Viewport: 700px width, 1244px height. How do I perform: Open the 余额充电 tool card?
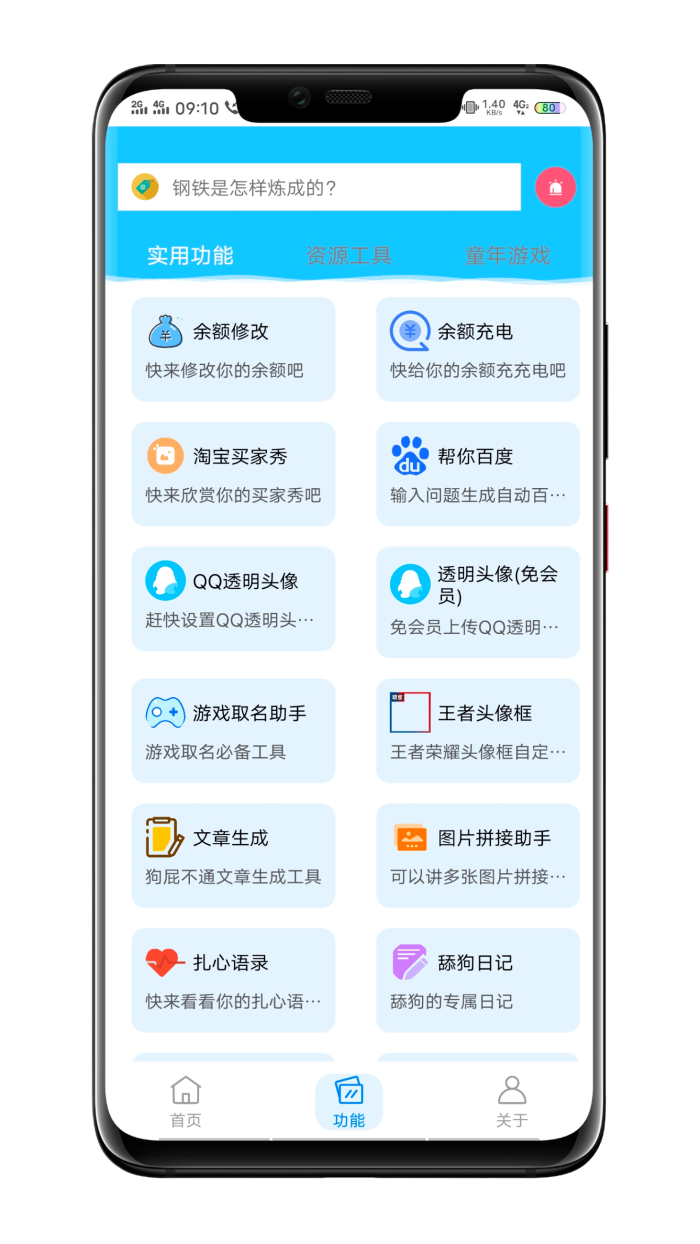point(477,349)
